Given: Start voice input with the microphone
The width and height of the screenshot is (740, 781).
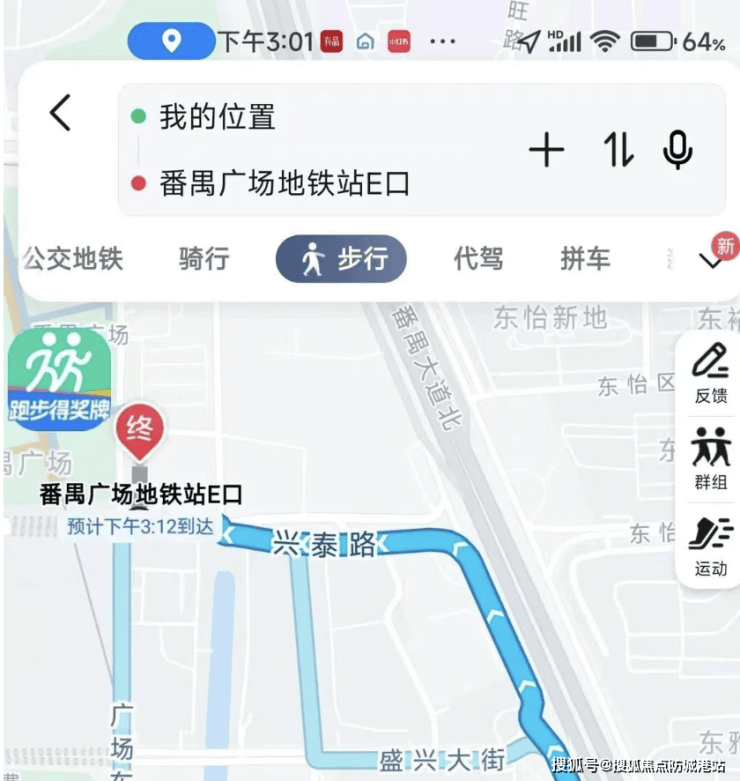Looking at the screenshot, I should click(x=678, y=150).
